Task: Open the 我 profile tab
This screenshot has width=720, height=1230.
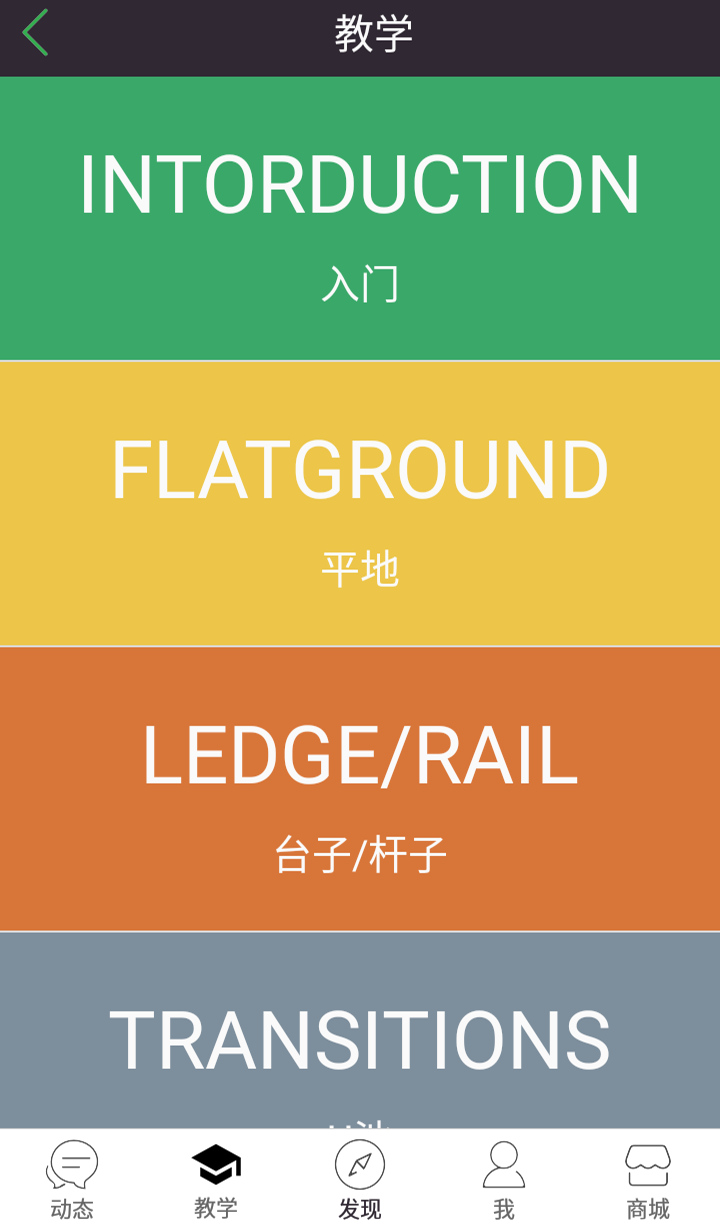Action: 504,1180
